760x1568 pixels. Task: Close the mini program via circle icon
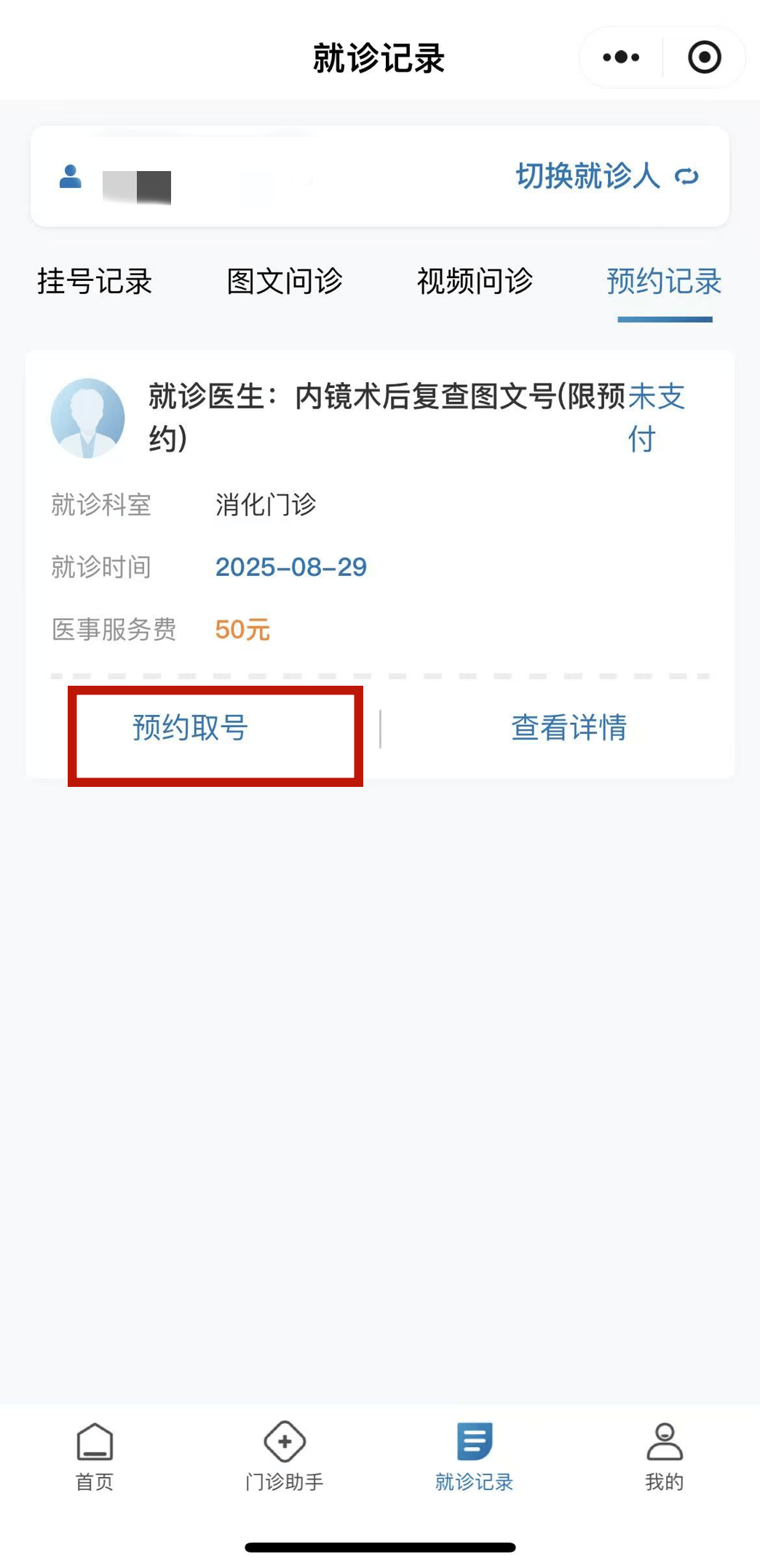pyautogui.click(x=704, y=58)
